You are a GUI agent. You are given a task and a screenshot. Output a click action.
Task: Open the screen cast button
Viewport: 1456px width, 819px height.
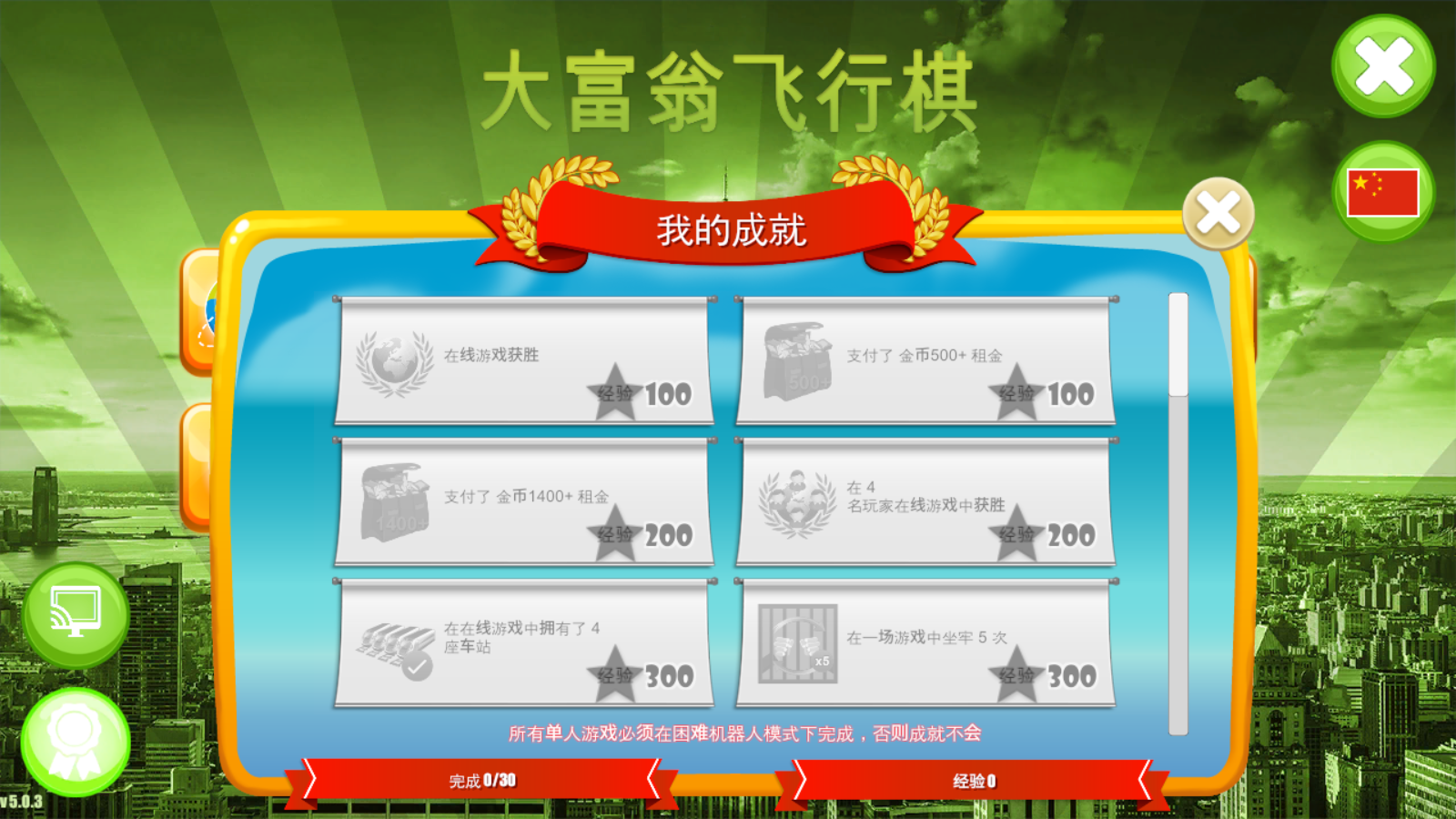76,615
